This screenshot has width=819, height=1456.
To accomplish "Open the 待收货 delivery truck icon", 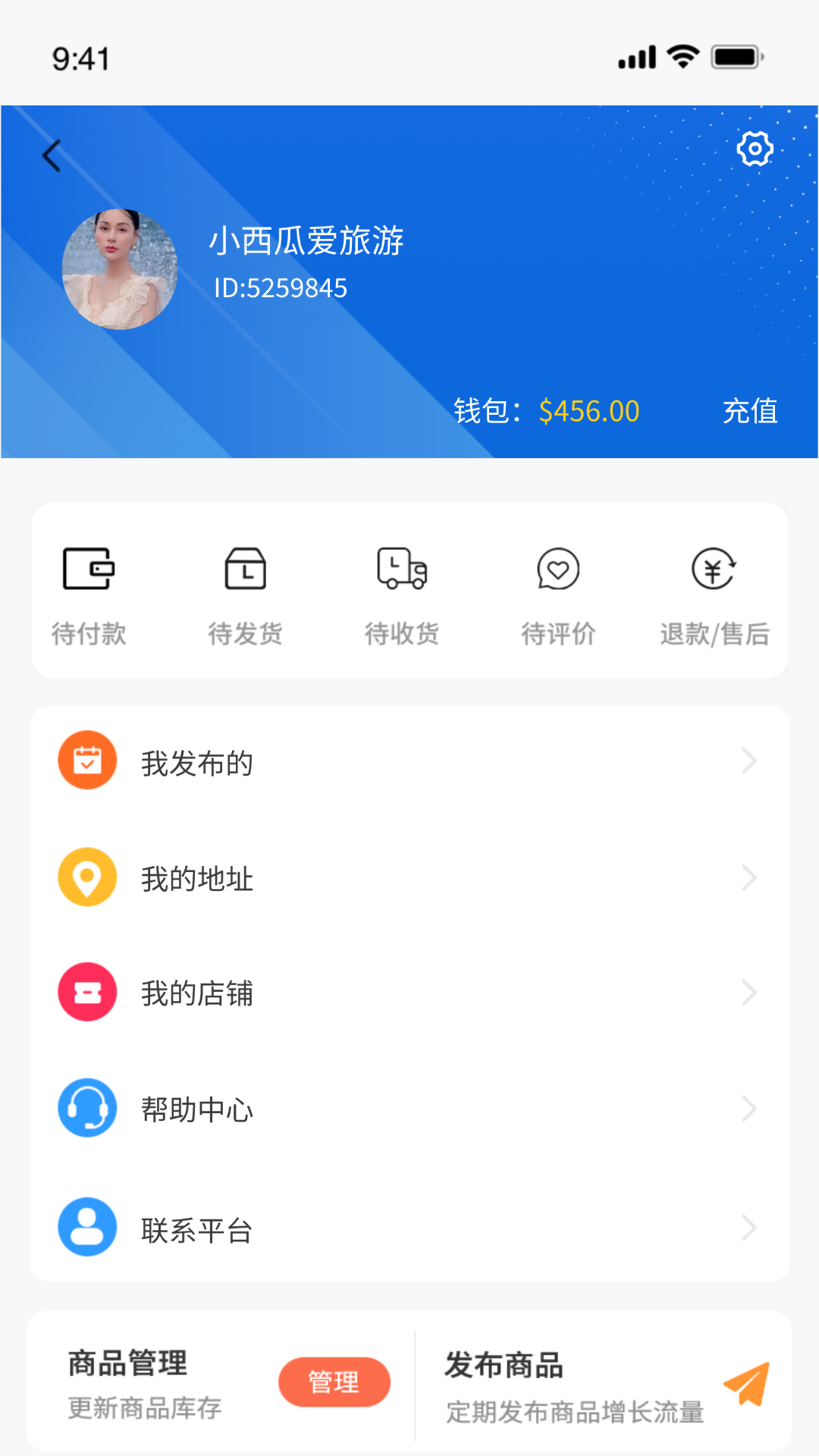I will (401, 570).
